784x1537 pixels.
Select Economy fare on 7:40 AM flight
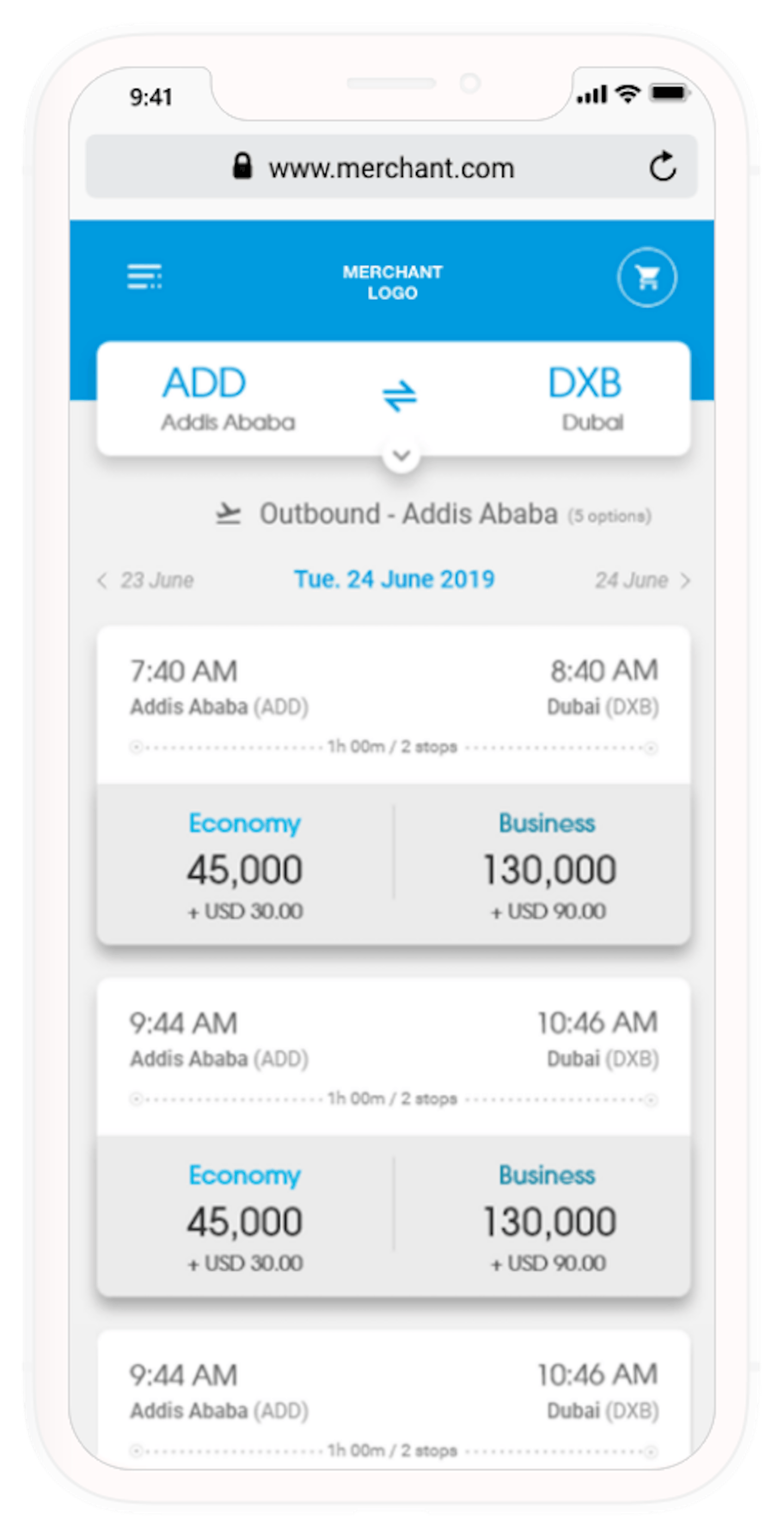pyautogui.click(x=245, y=865)
